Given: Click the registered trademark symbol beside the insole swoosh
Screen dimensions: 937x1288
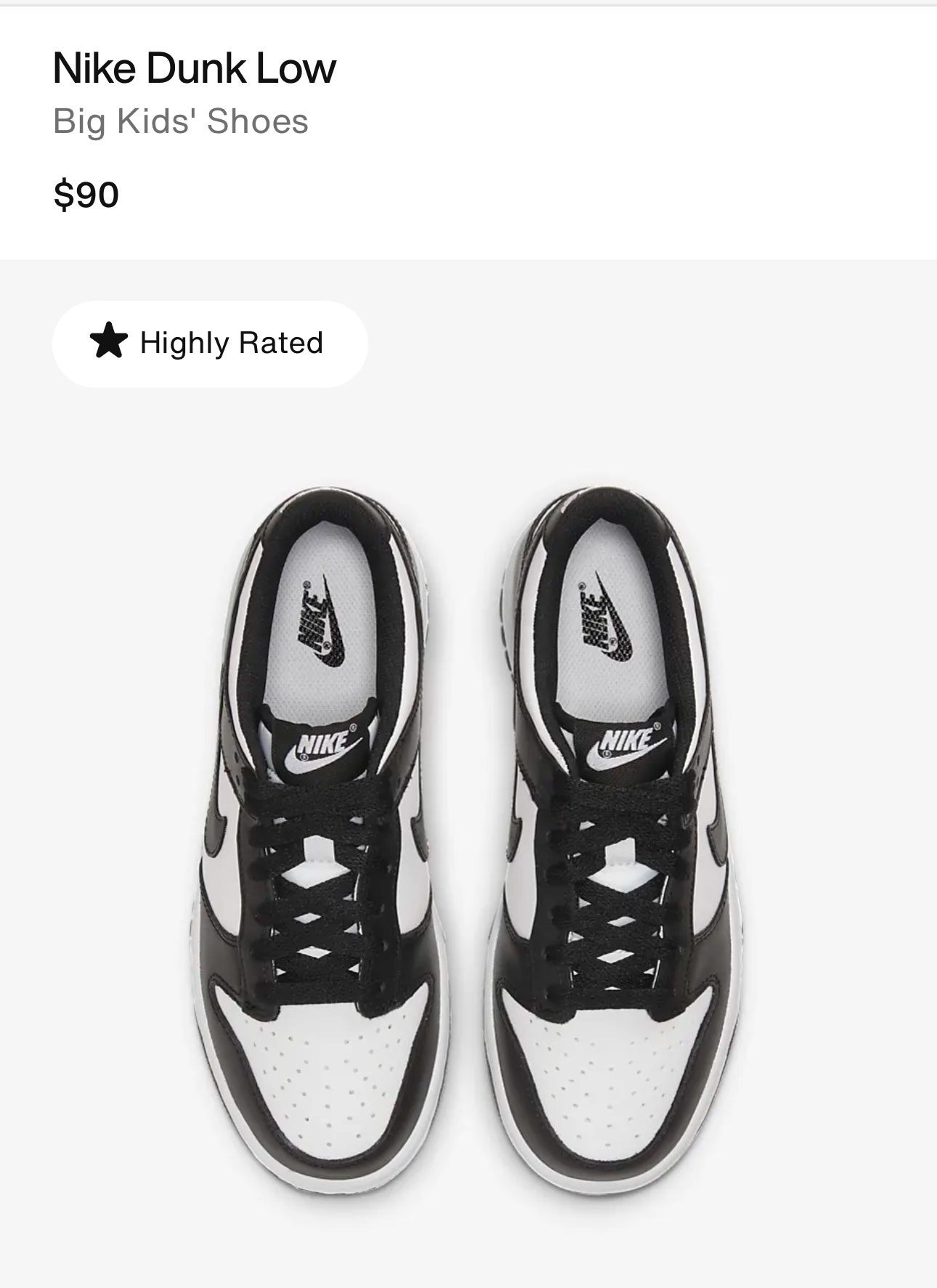Looking at the screenshot, I should coord(308,585).
